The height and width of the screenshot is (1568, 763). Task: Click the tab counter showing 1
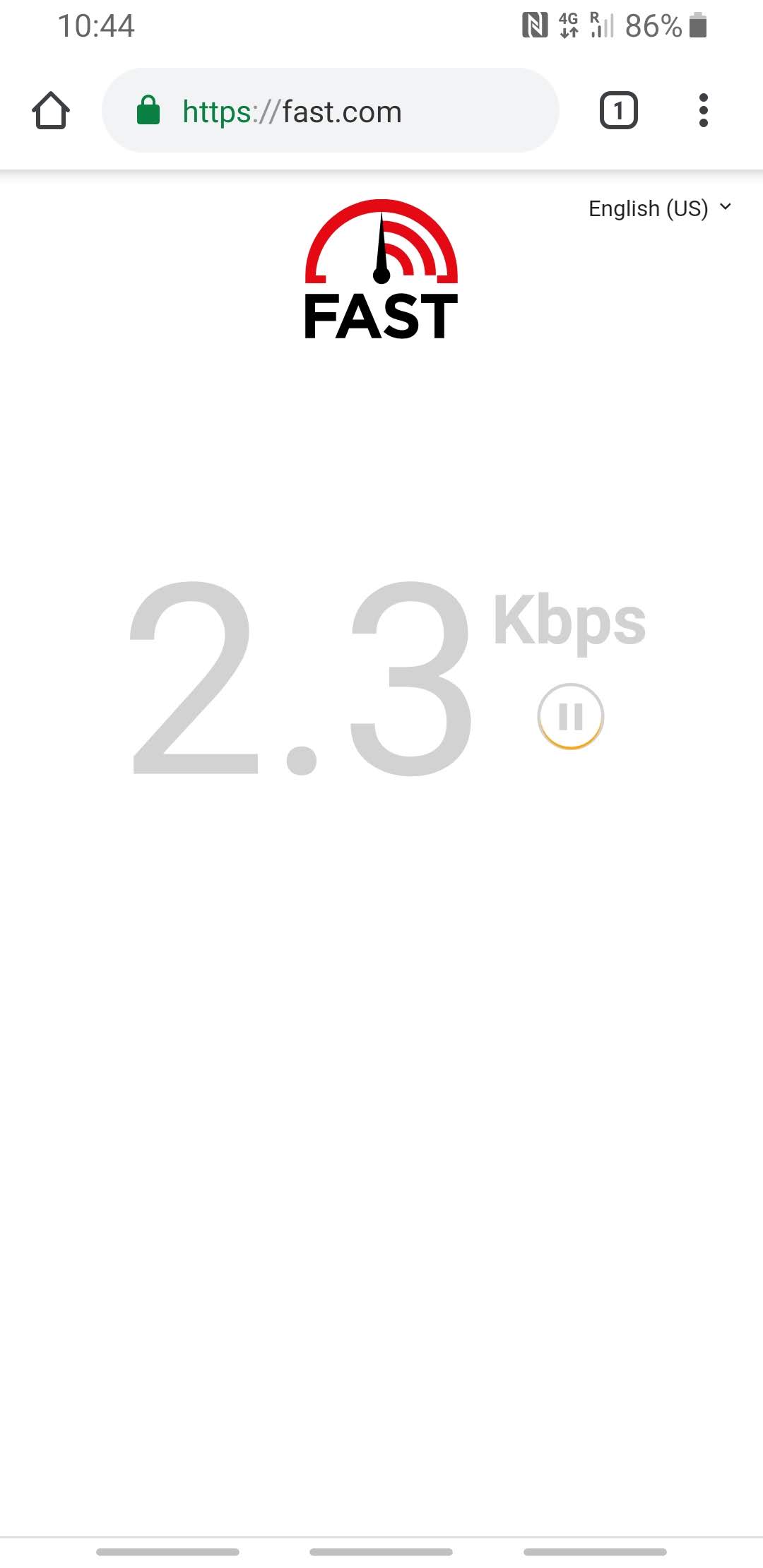point(618,110)
